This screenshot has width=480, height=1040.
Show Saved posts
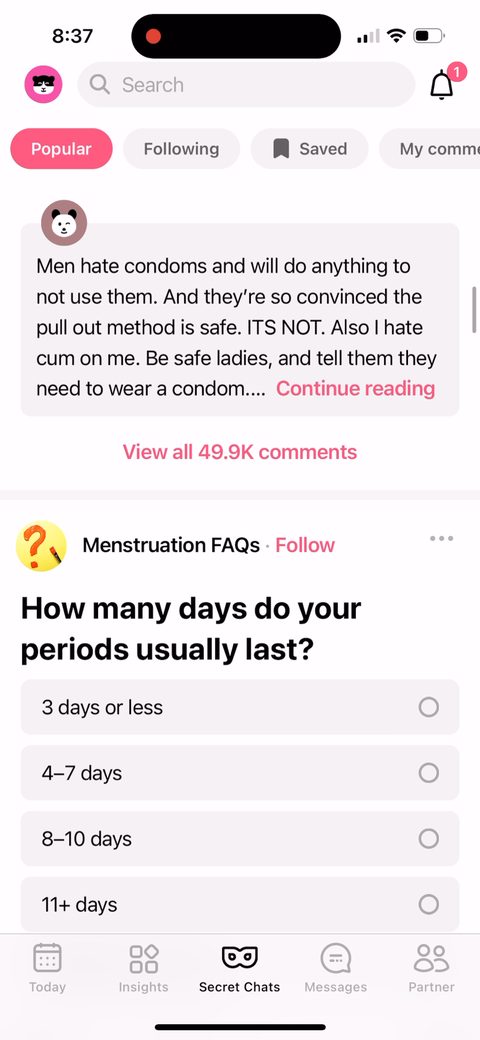(309, 149)
